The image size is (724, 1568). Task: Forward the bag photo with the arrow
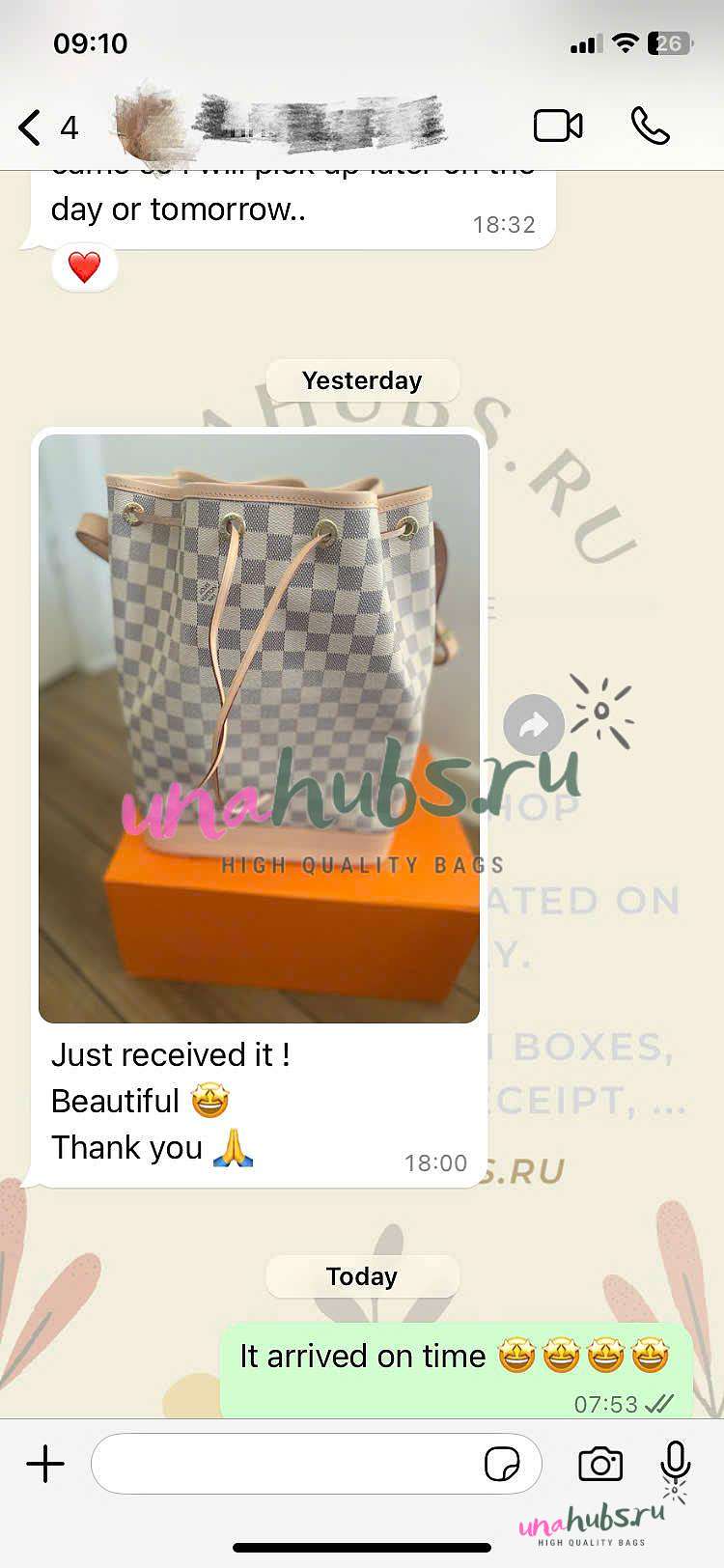point(534,725)
